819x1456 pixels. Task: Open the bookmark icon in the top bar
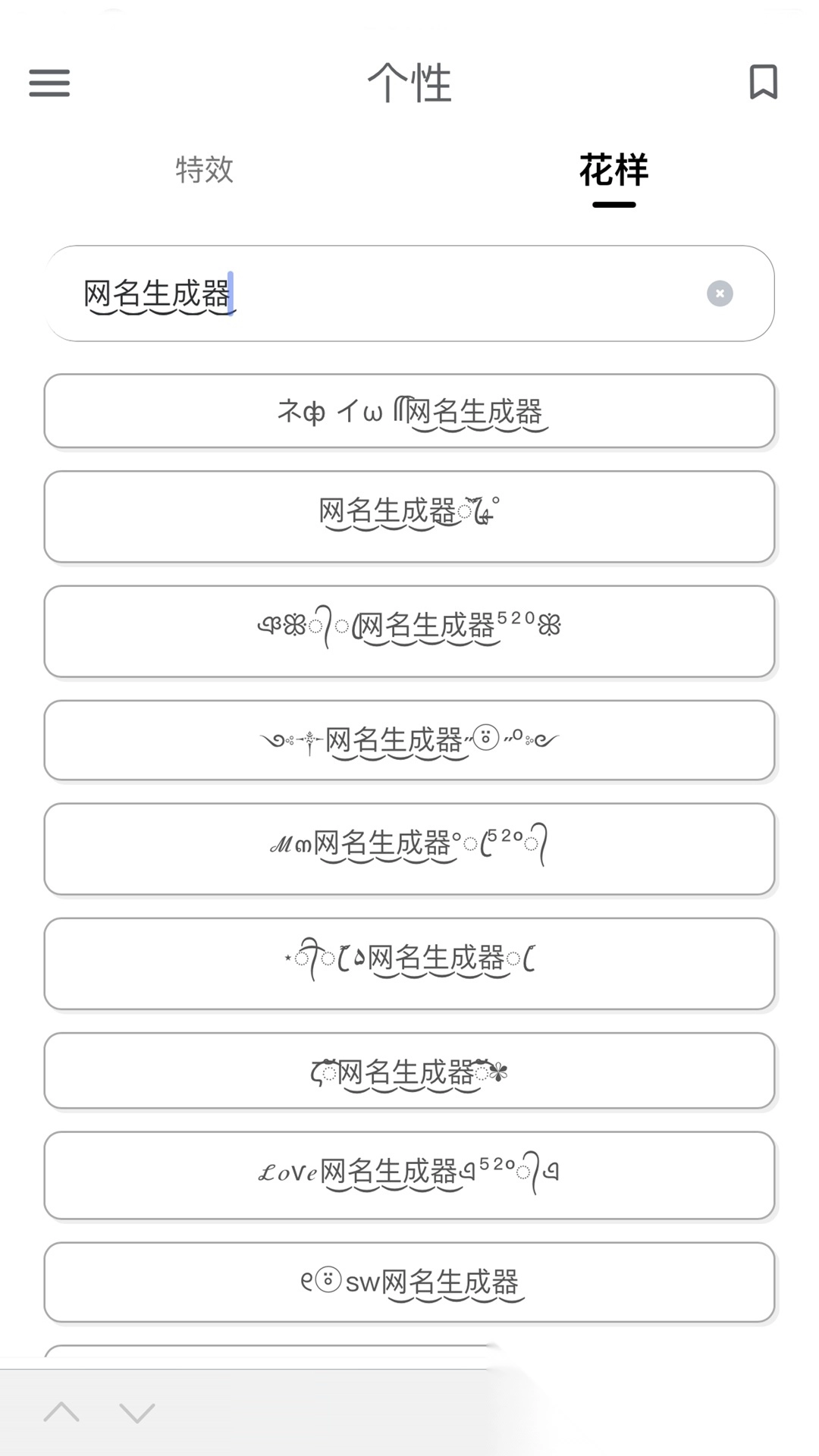point(763,82)
